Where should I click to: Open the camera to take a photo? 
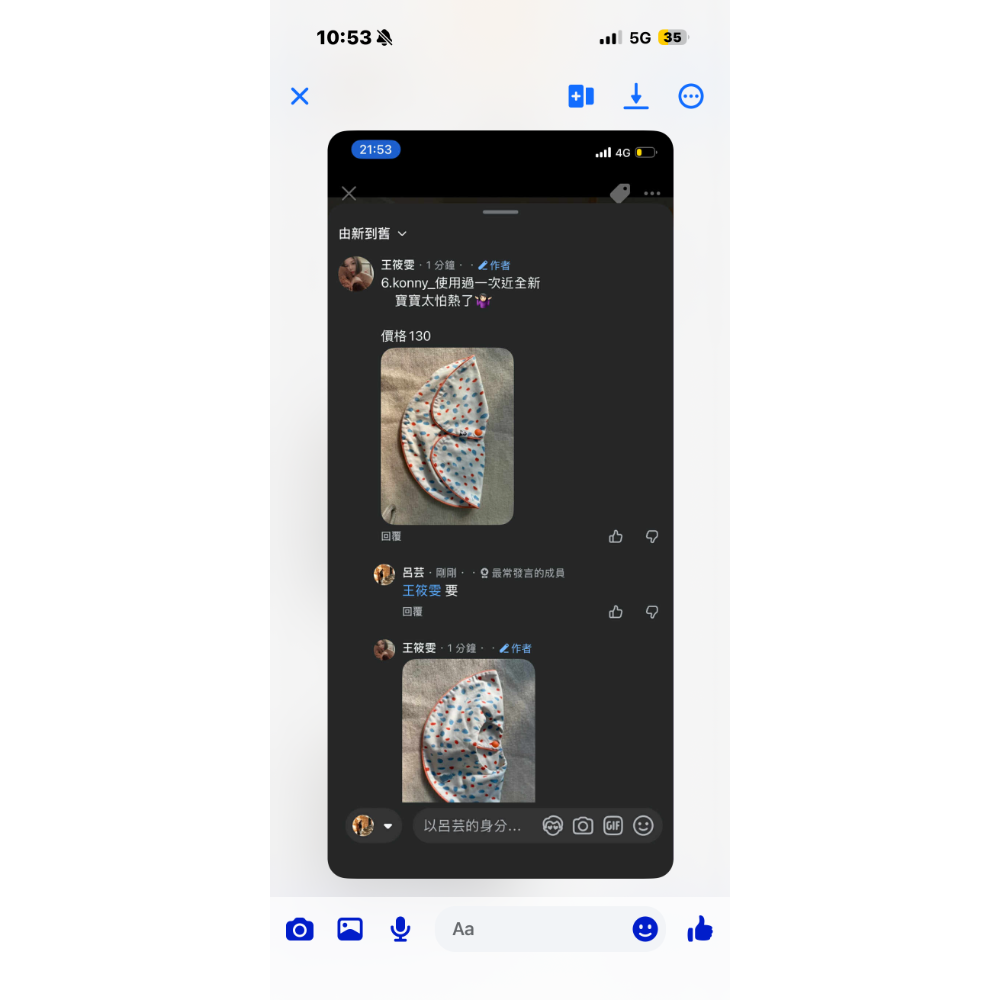tap(299, 929)
